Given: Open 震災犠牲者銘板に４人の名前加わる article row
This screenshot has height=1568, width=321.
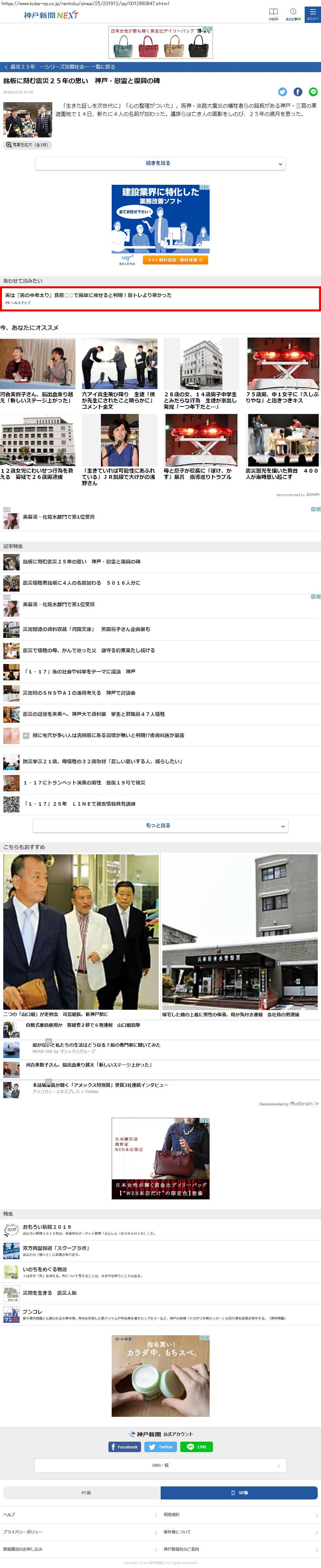Looking at the screenshot, I should point(81,583).
